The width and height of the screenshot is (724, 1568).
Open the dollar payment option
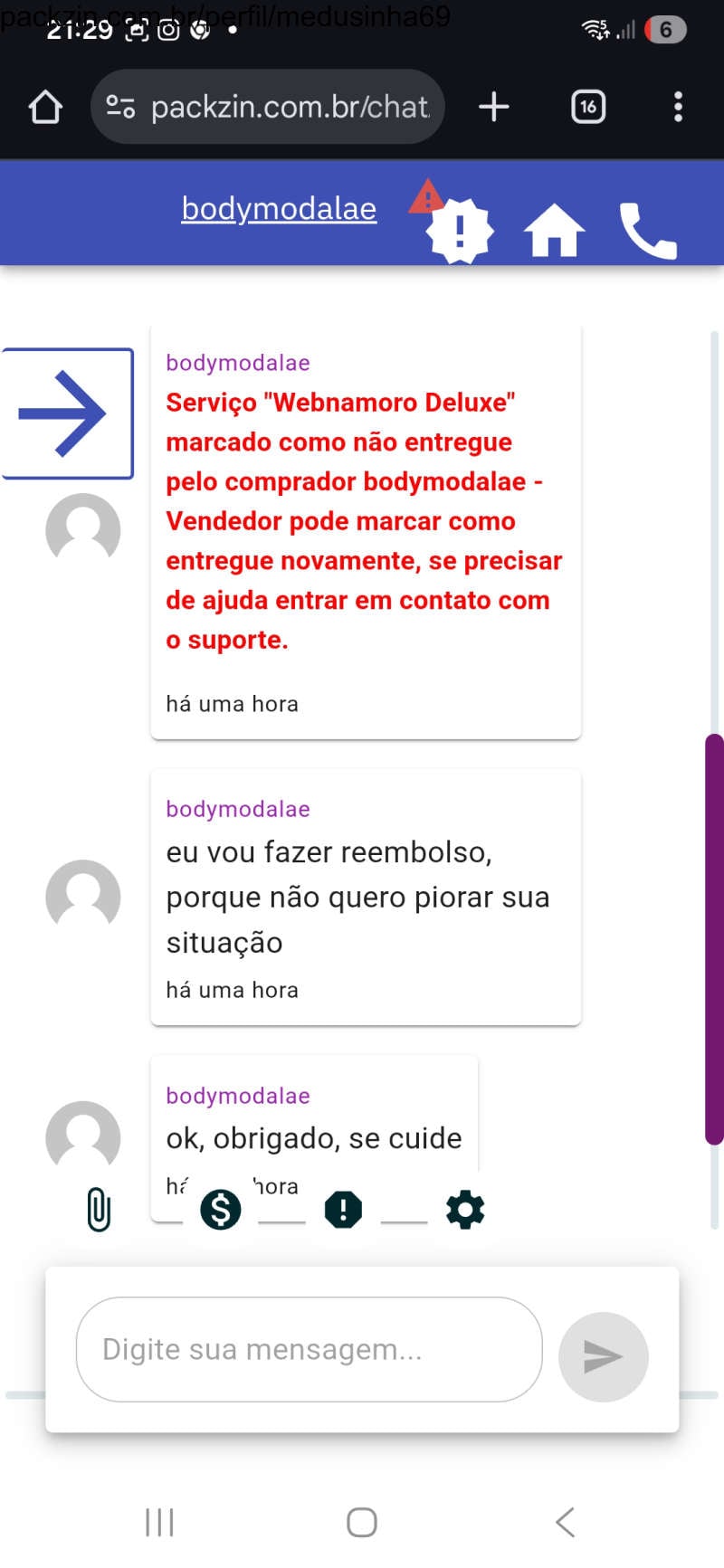221,1209
